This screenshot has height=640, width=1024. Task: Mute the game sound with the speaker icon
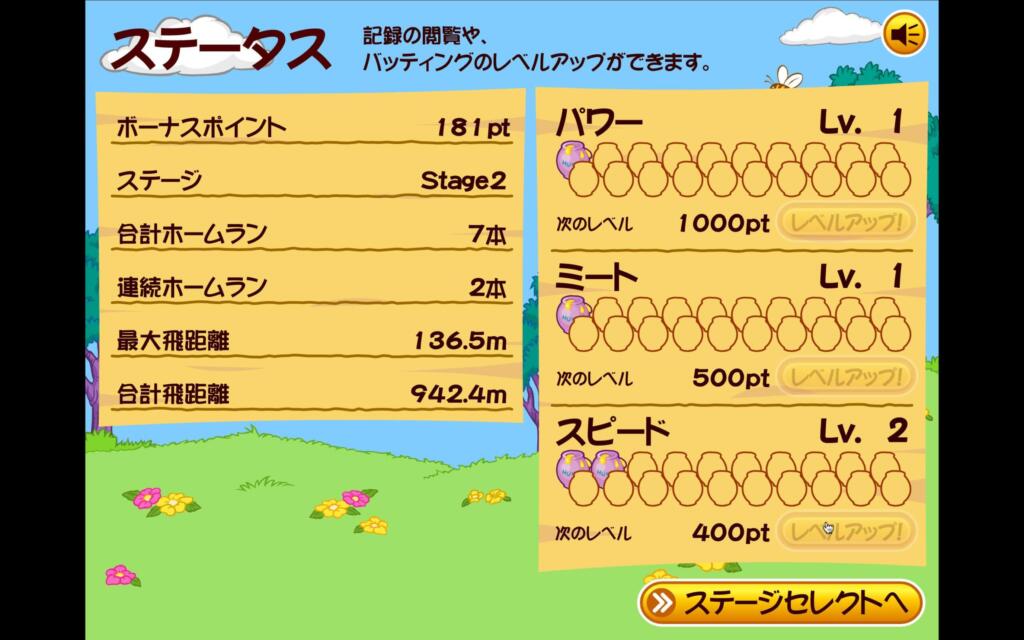pos(905,35)
